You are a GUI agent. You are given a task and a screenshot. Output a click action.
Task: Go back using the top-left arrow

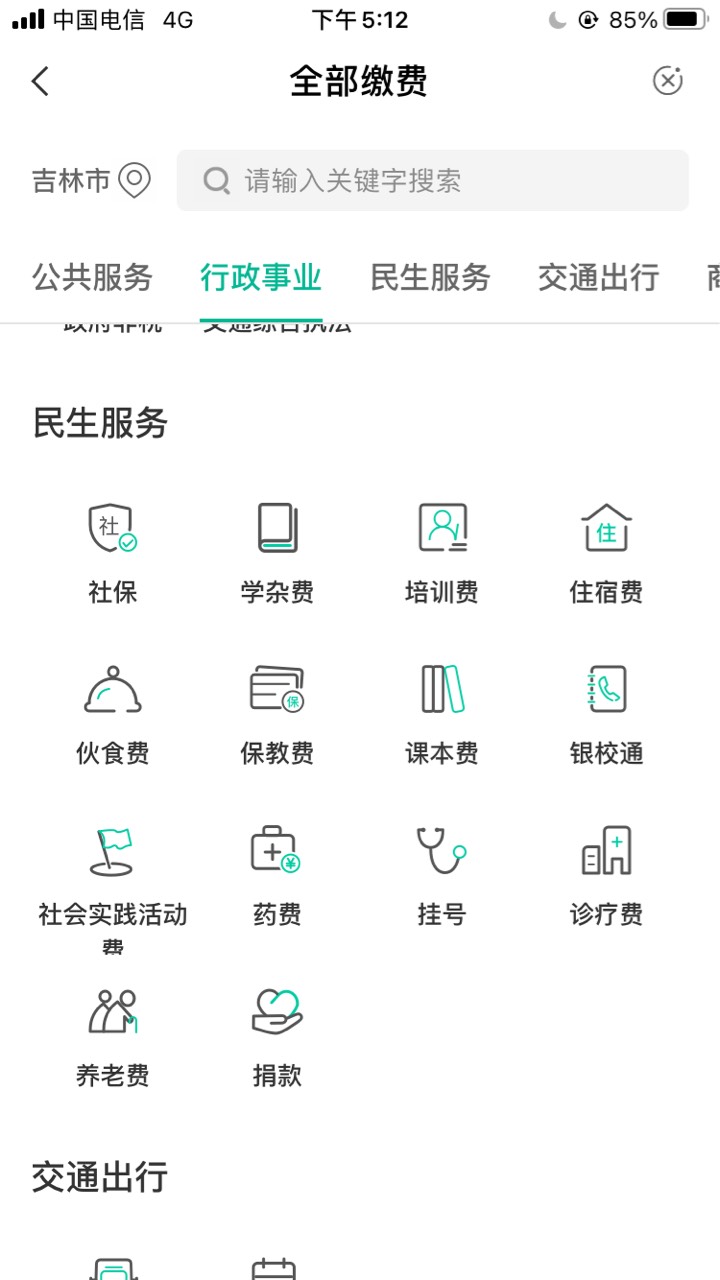[40, 81]
